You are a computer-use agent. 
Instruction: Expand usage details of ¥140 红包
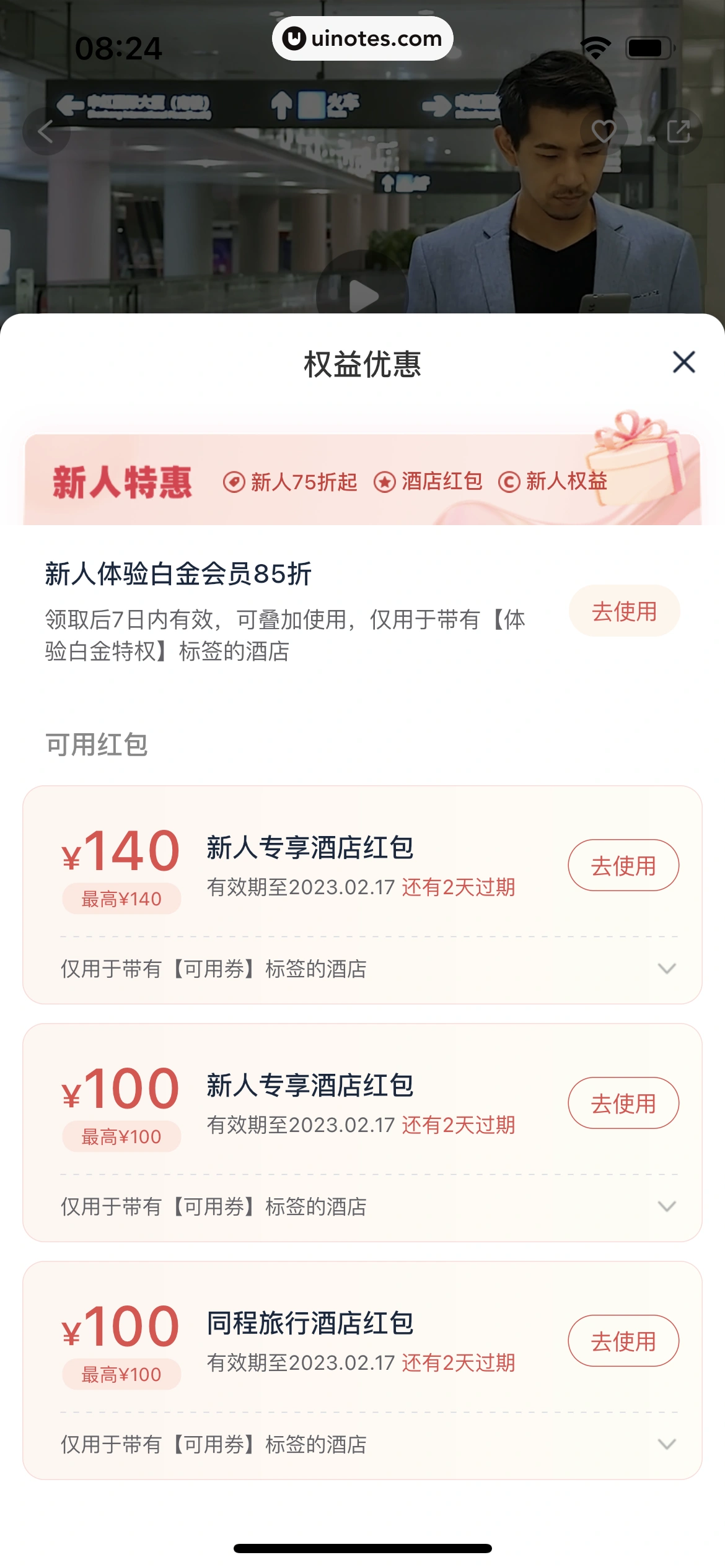click(x=667, y=969)
